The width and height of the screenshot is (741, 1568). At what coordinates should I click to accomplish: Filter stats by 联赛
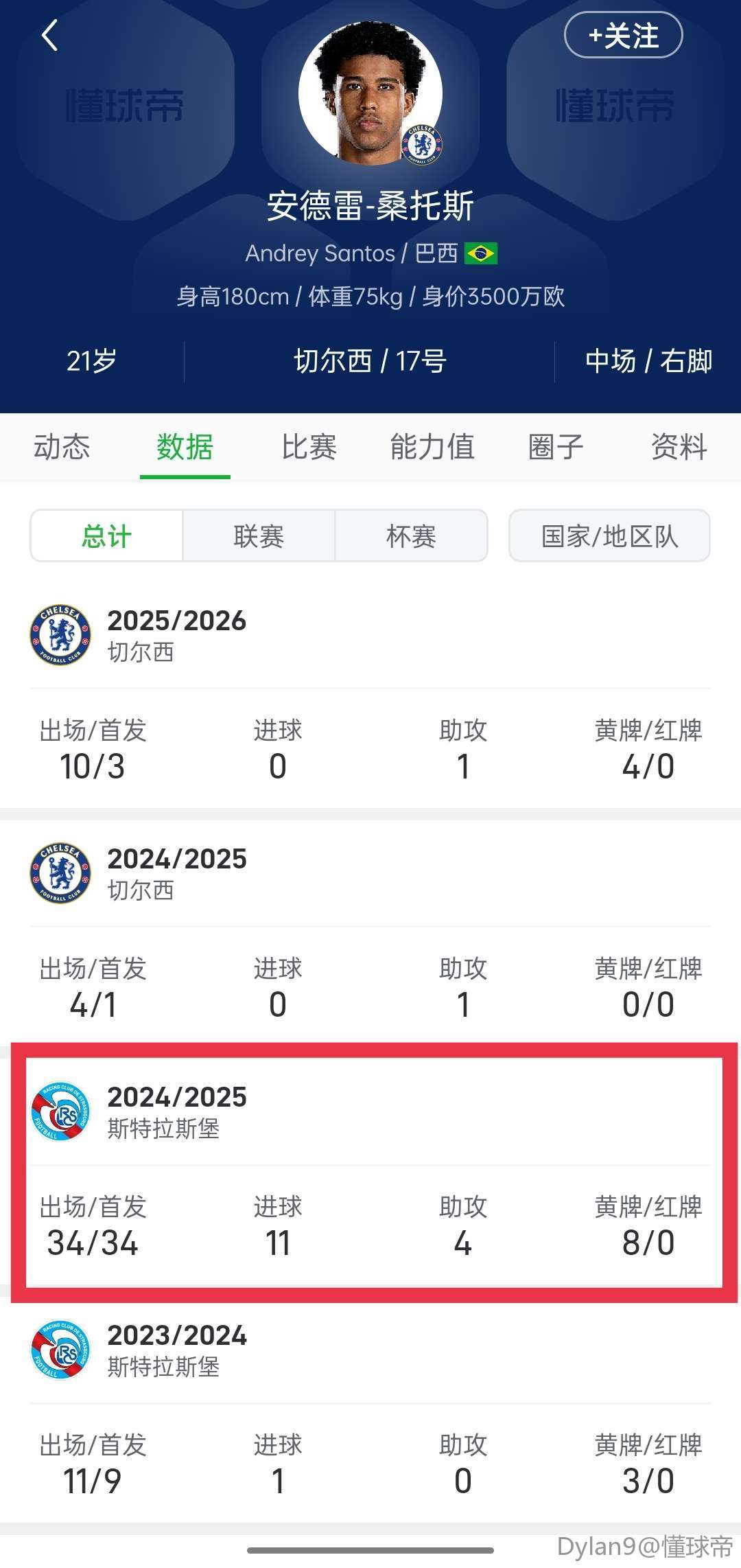(259, 536)
